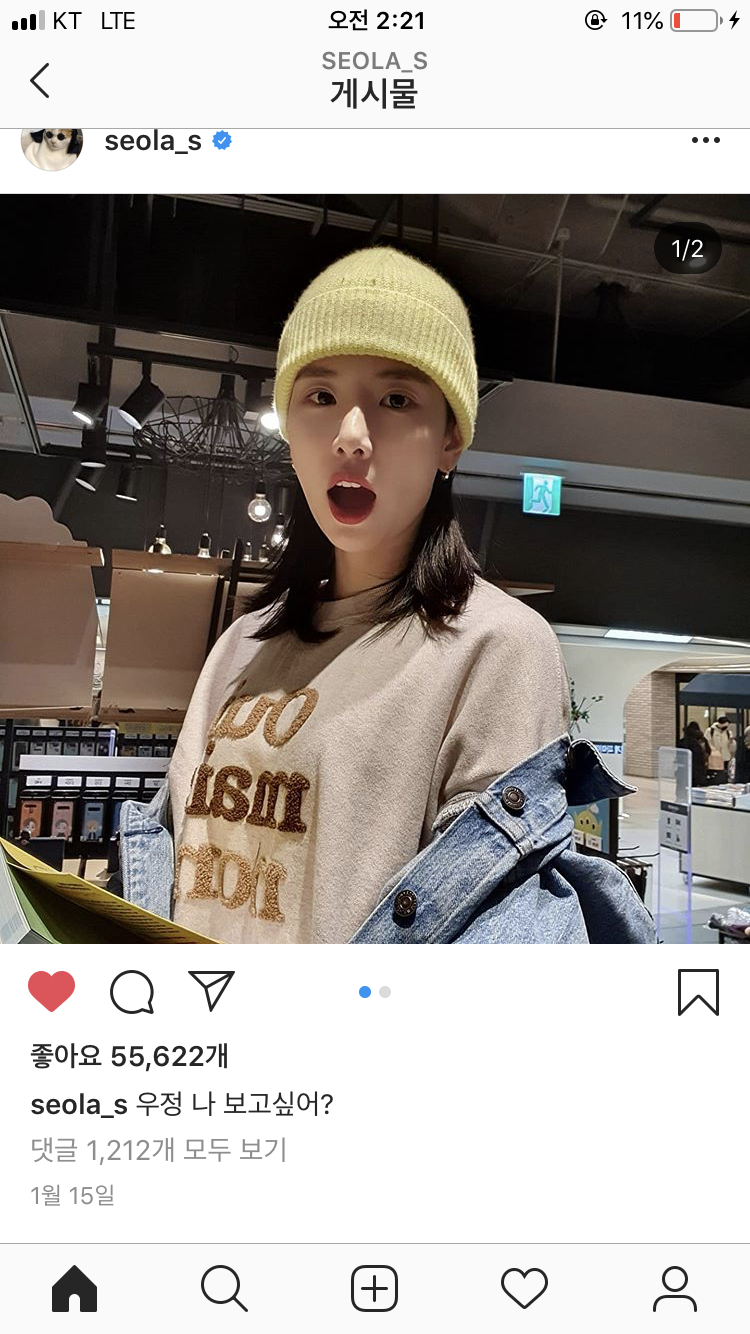This screenshot has height=1334, width=750.
Task: Create a new post with plus tab
Action: (x=374, y=1288)
